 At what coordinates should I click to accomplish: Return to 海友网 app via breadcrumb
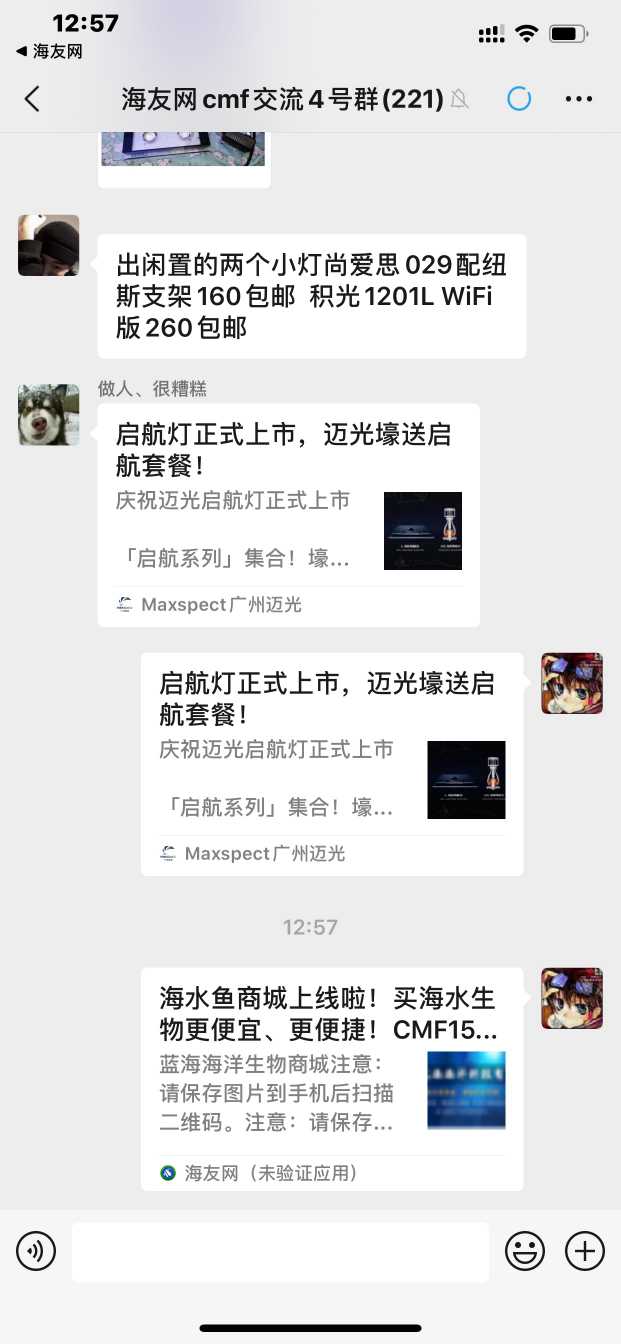[50, 51]
